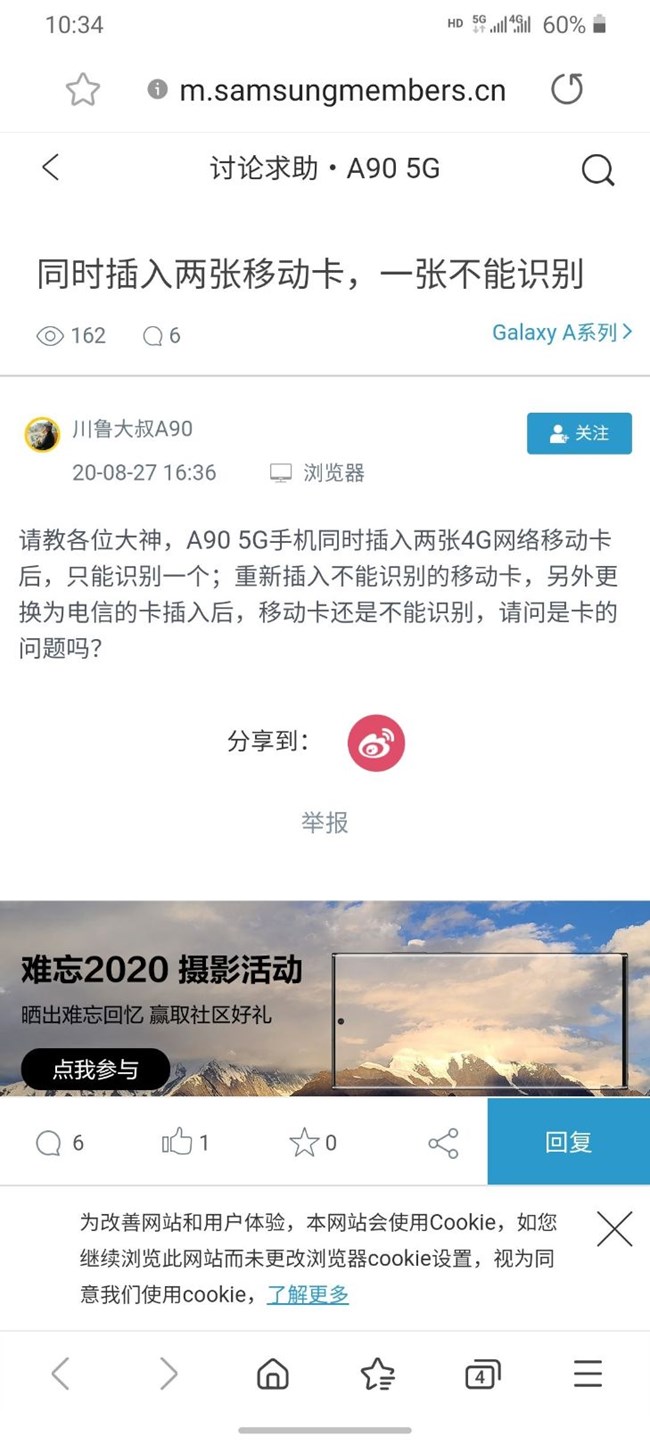Viewport: 650px width, 1444px height.
Task: Open the share options icon
Action: [x=443, y=1143]
